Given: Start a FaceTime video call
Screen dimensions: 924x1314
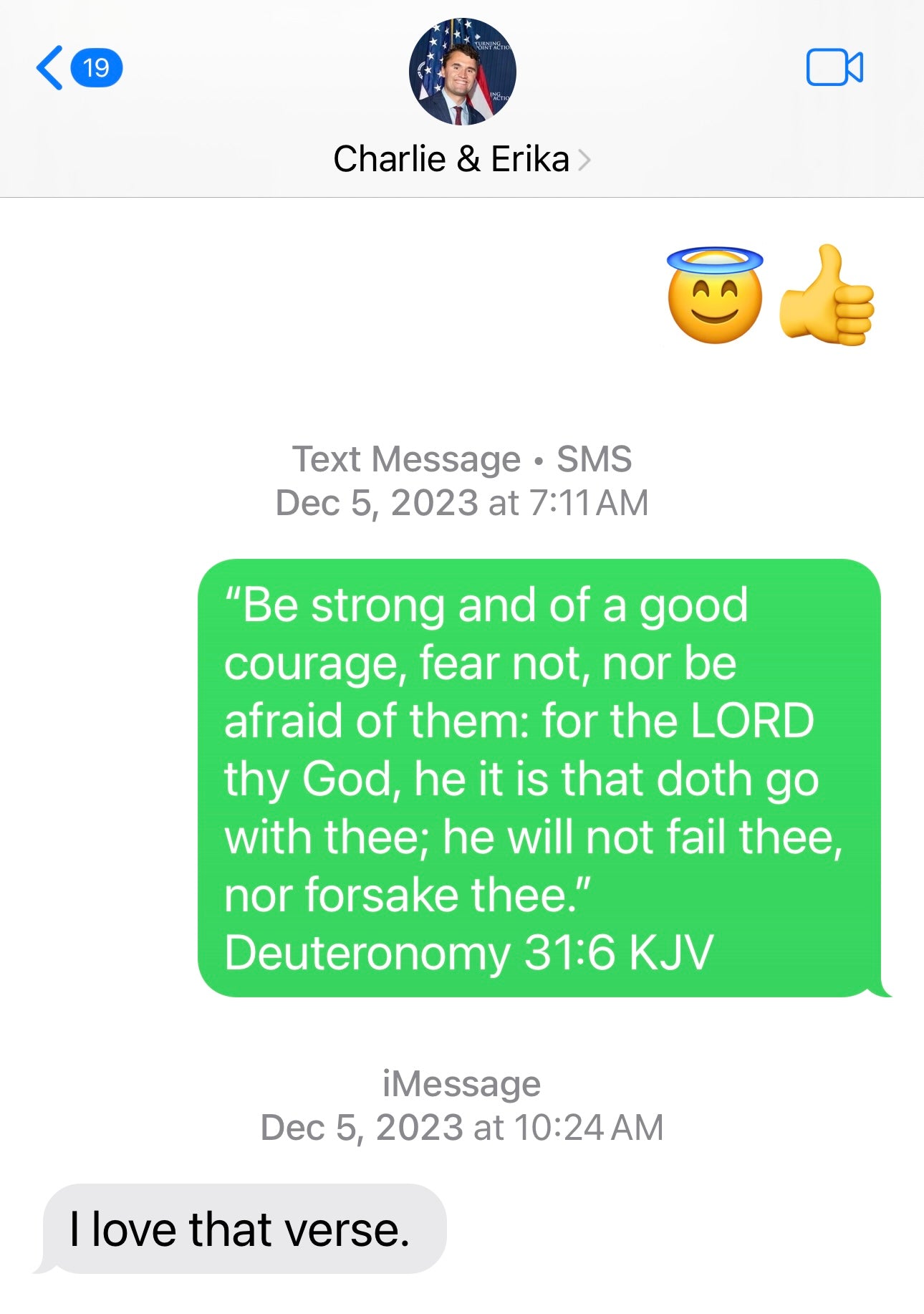Looking at the screenshot, I should [834, 68].
